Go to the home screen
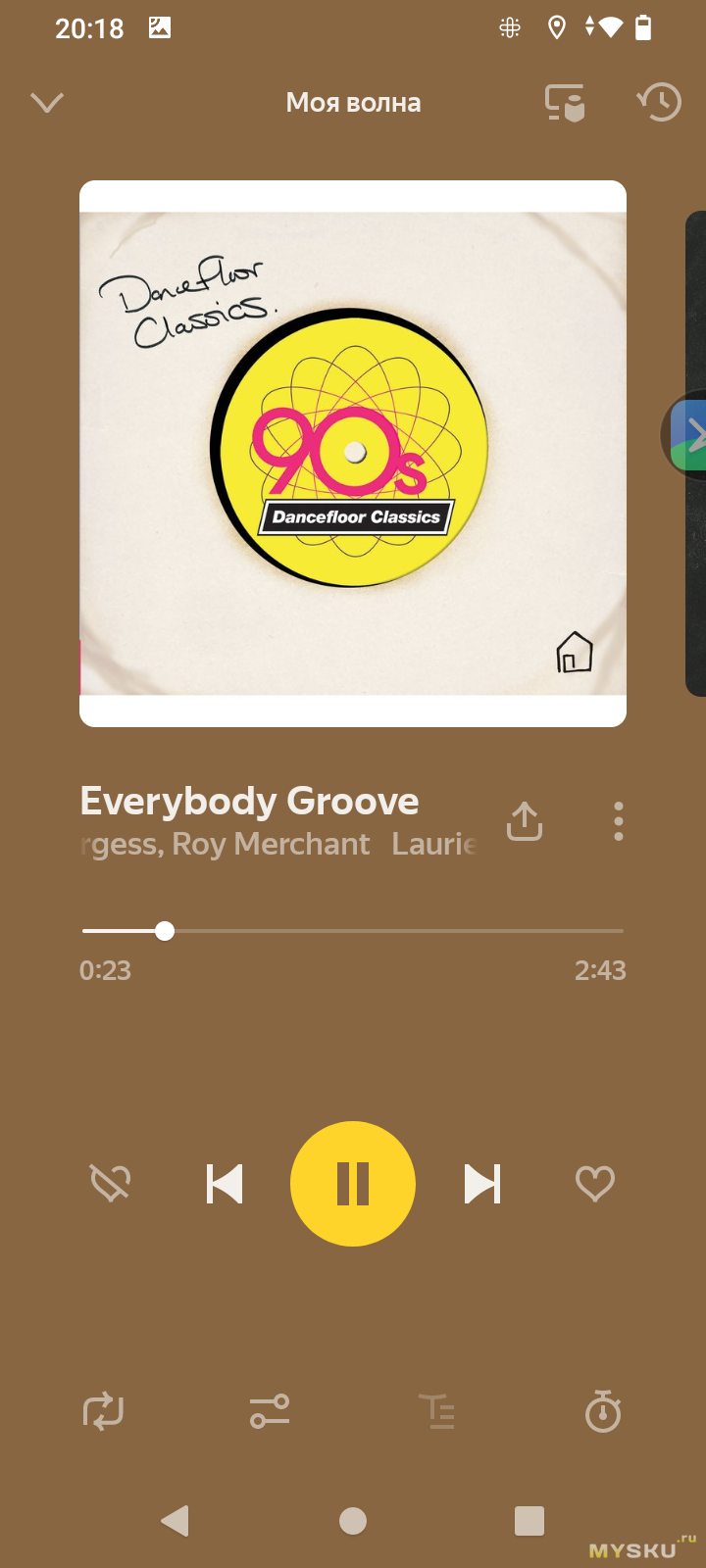Screen dimensions: 706x1568 (353, 1521)
